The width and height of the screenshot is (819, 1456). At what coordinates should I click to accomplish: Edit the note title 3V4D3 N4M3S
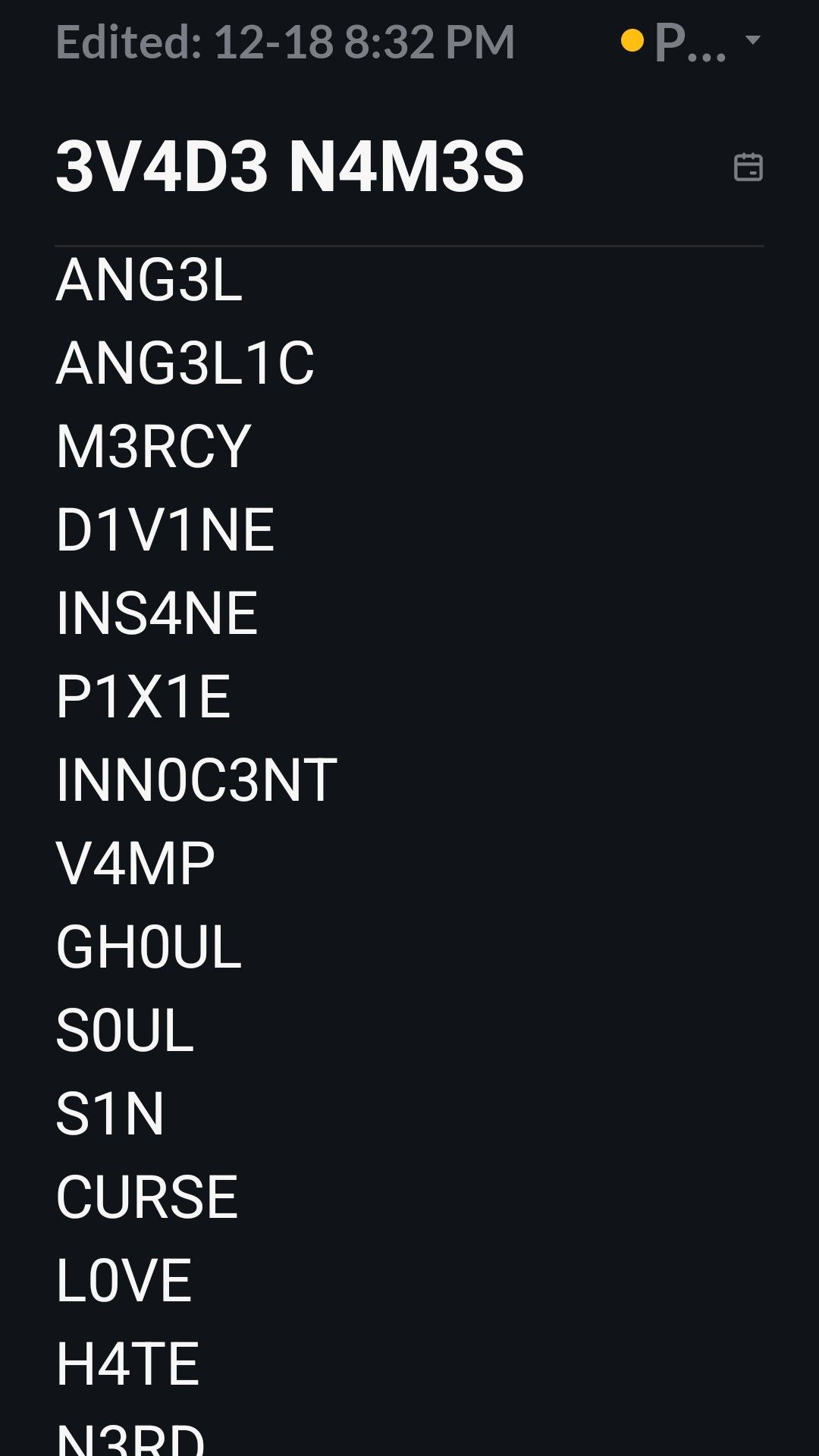(290, 167)
